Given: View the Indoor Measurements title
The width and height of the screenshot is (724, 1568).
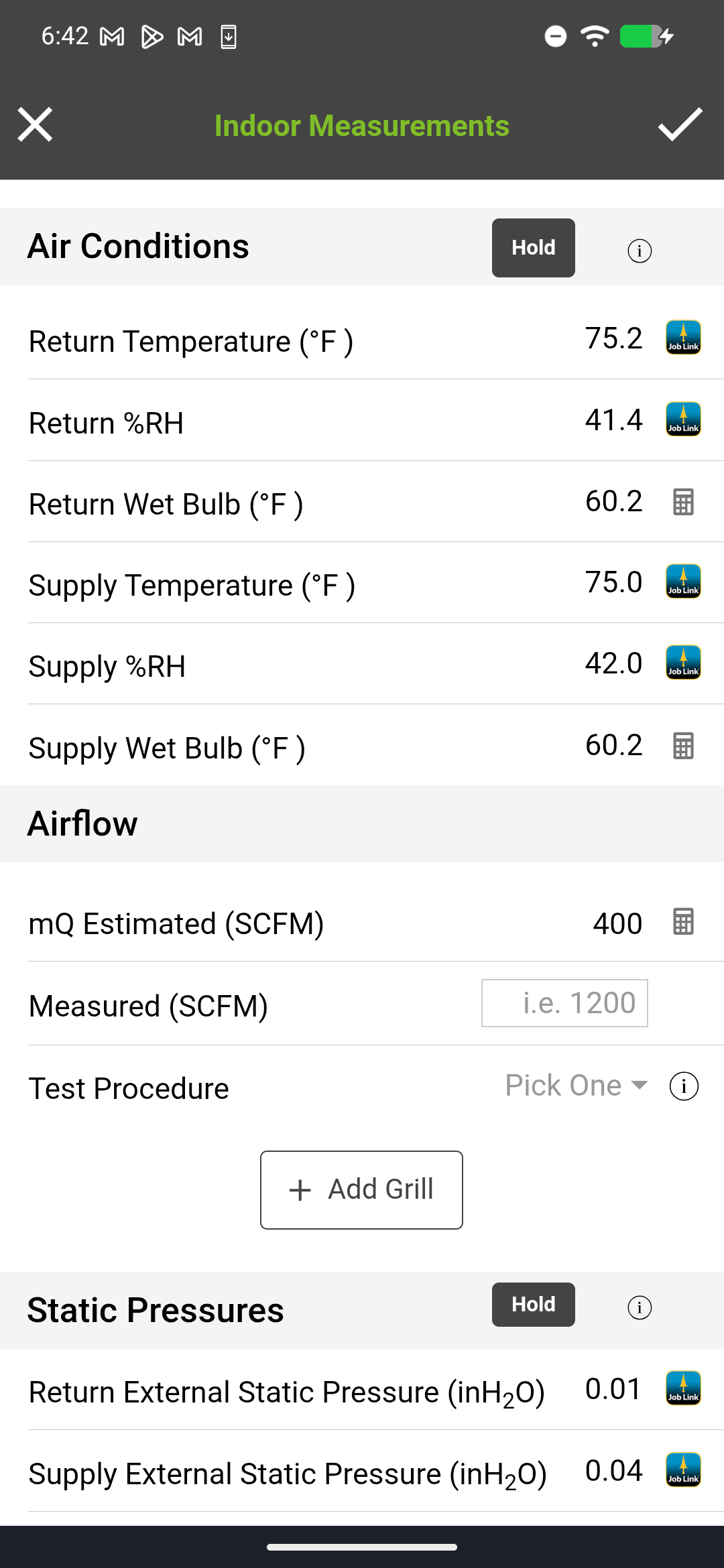Looking at the screenshot, I should [362, 125].
